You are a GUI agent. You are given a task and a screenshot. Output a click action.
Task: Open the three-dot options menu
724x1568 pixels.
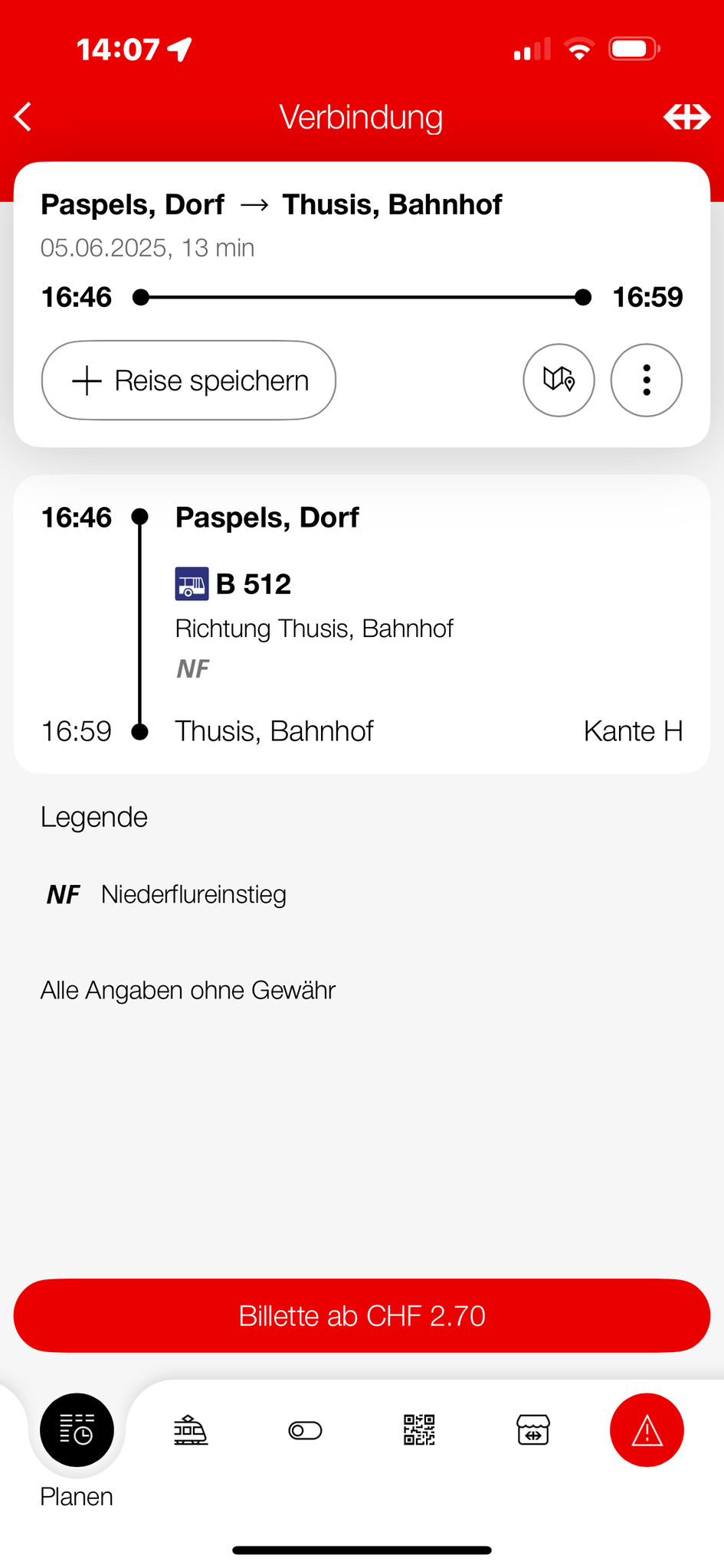(646, 380)
